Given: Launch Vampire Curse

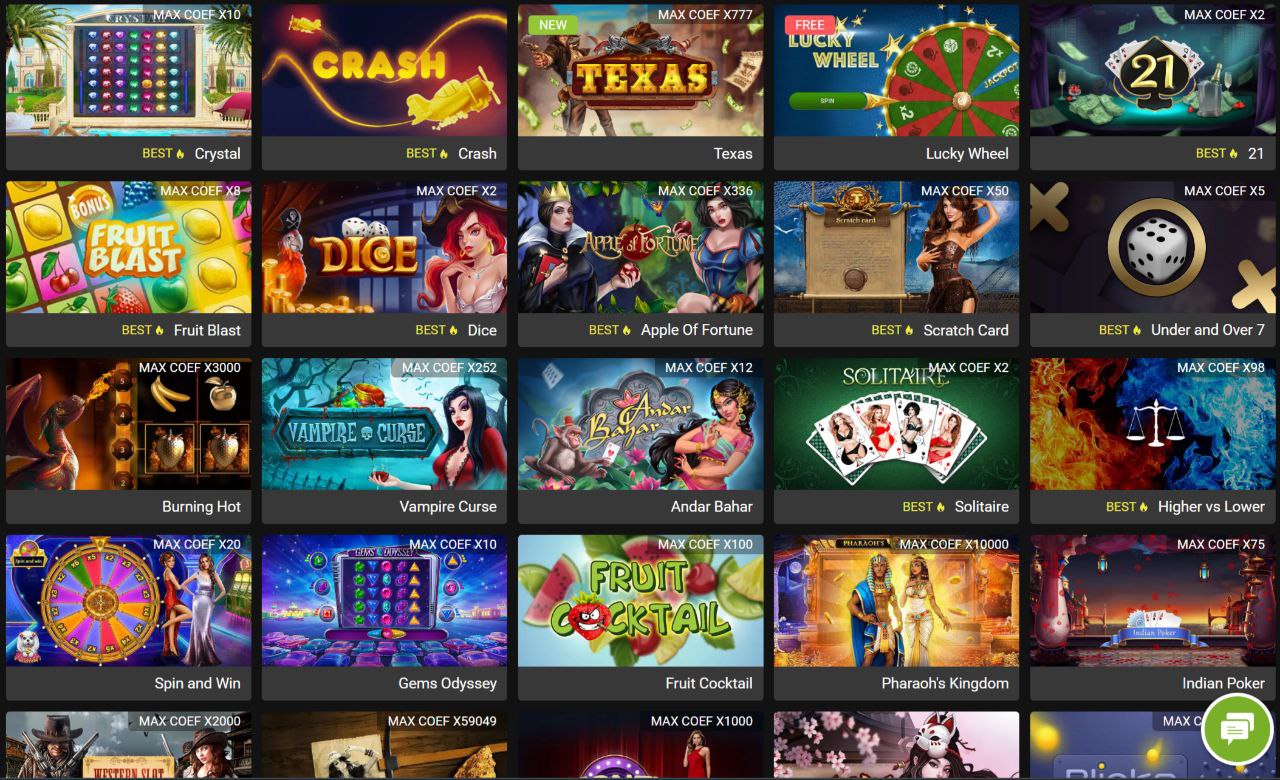Looking at the screenshot, I should pos(384,427).
